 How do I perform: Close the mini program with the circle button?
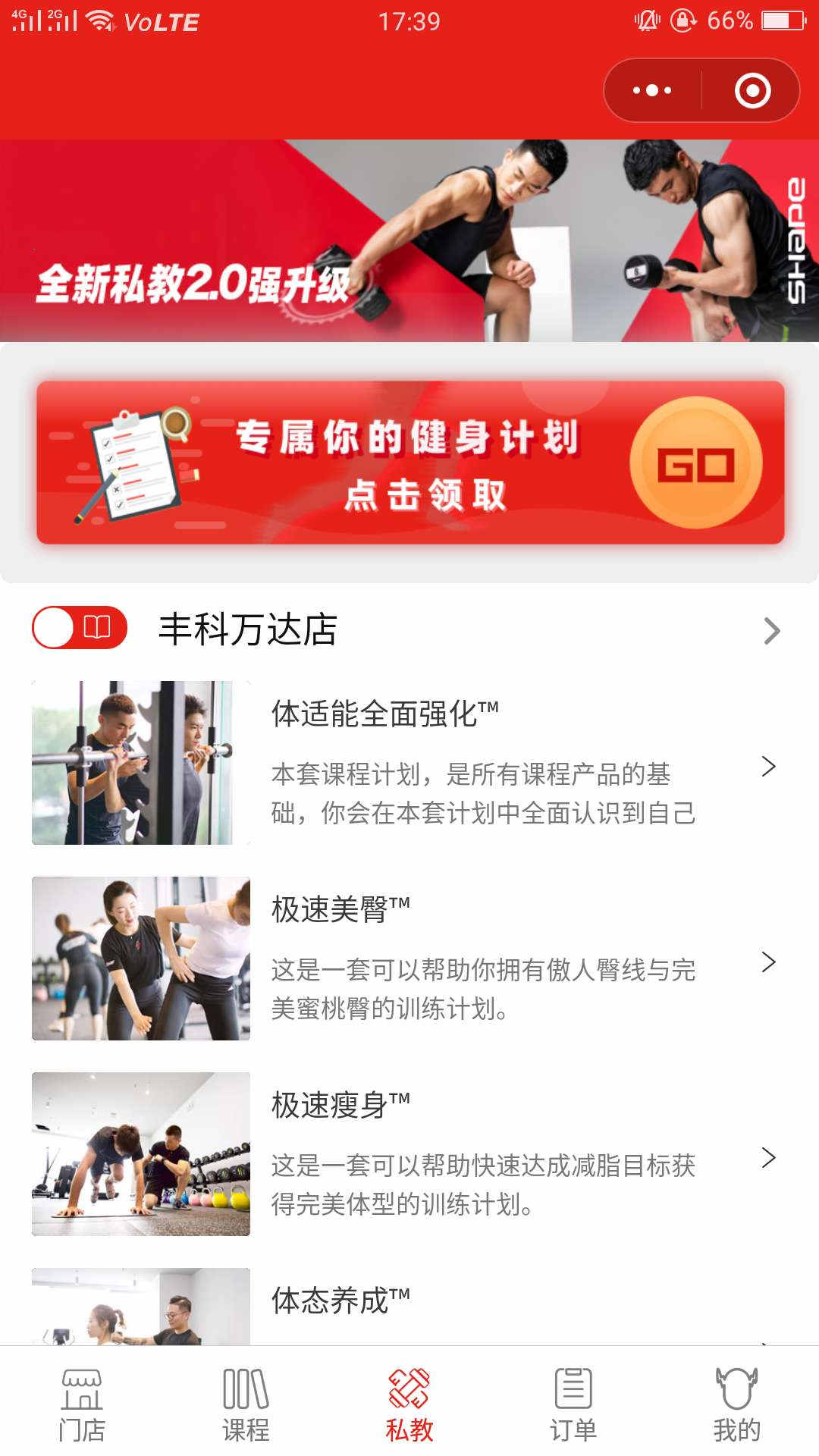752,90
